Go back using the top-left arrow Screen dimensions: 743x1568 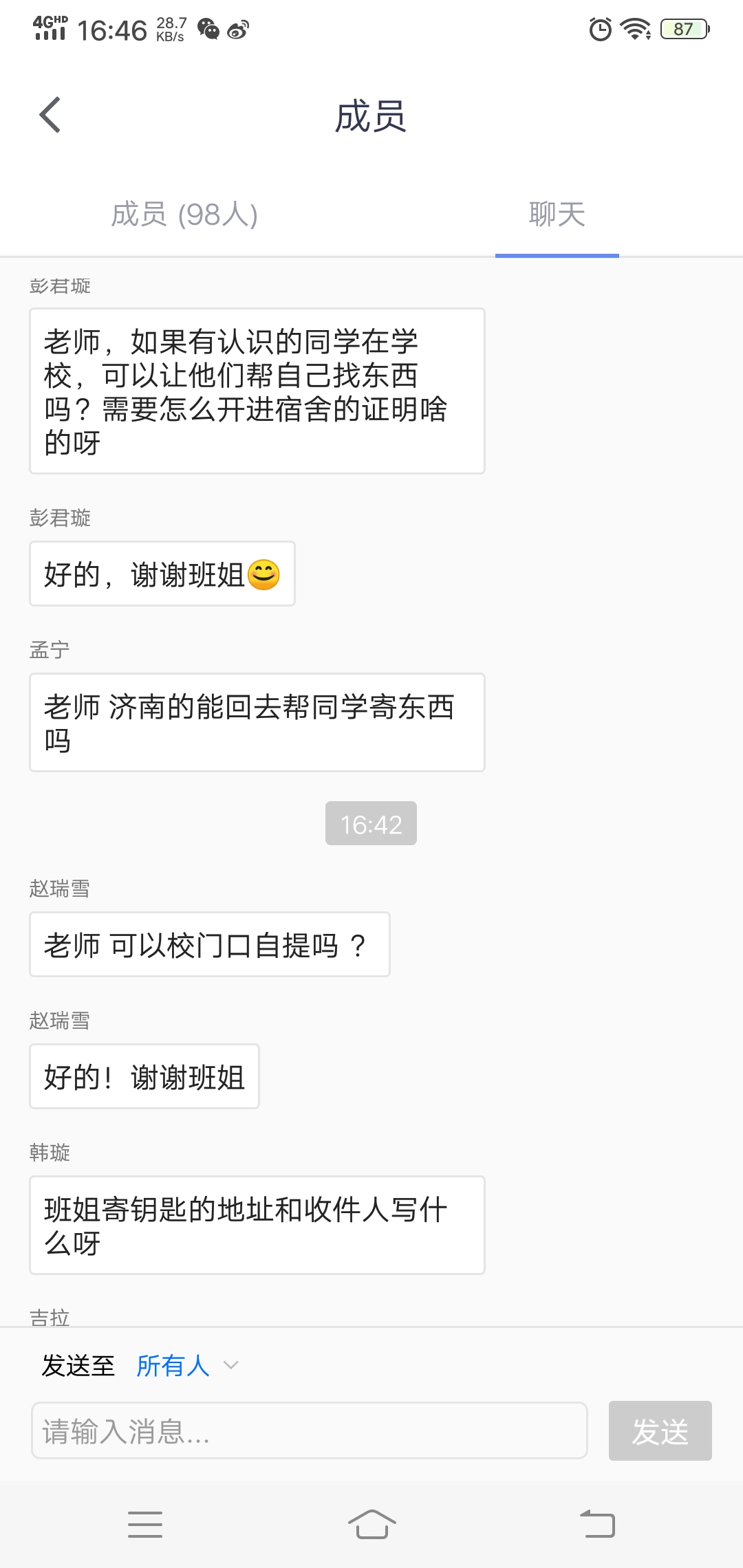point(50,115)
